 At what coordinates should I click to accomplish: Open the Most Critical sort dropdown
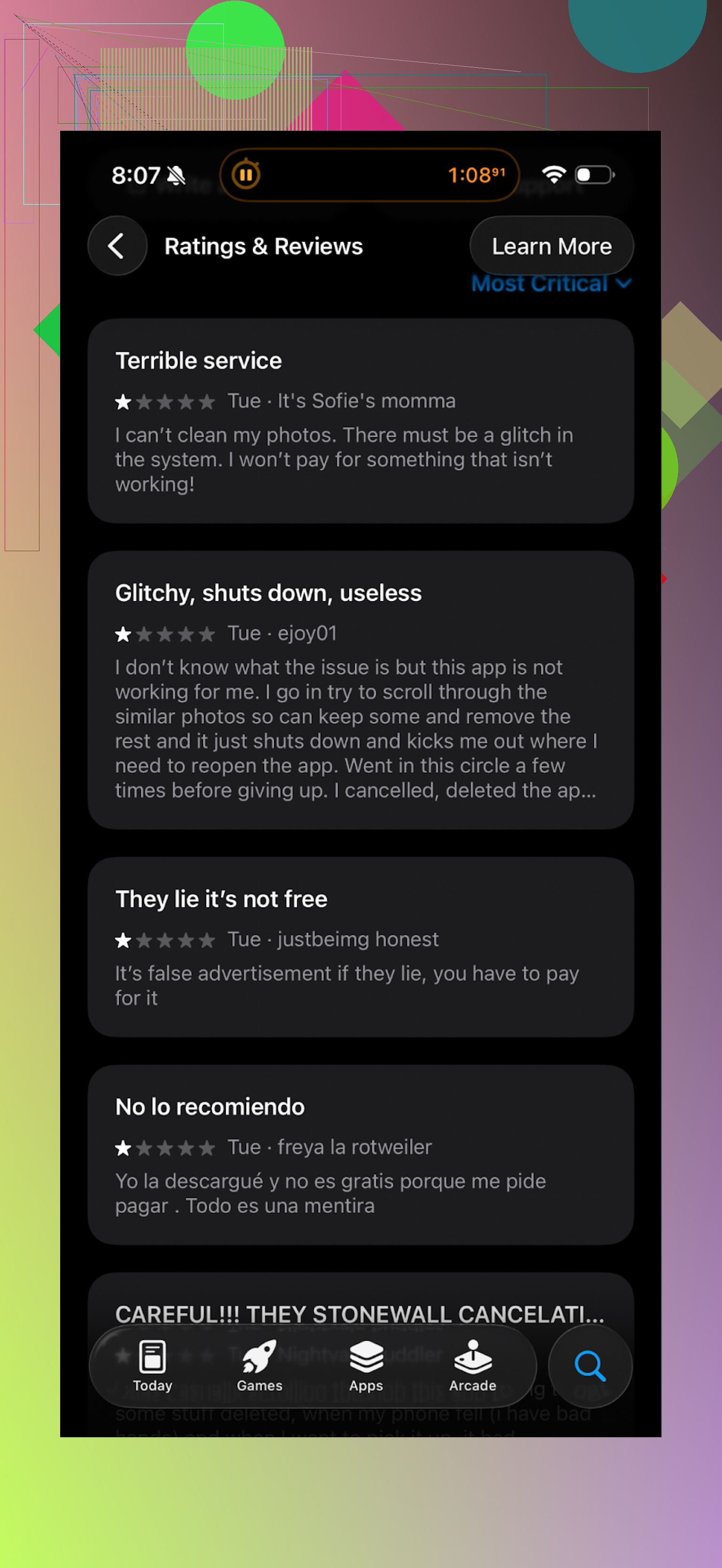click(551, 284)
